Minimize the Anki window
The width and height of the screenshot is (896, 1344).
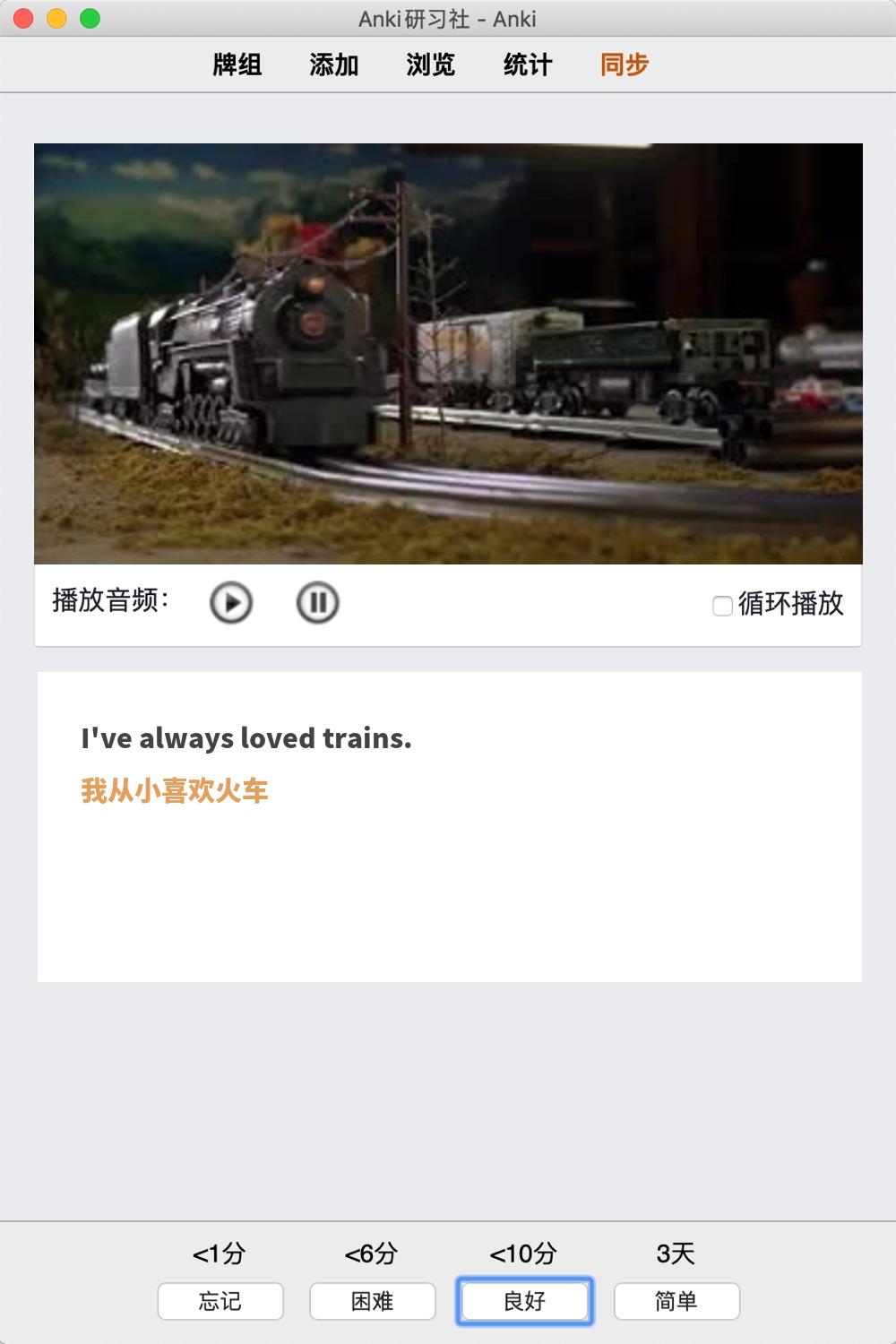coord(56,18)
